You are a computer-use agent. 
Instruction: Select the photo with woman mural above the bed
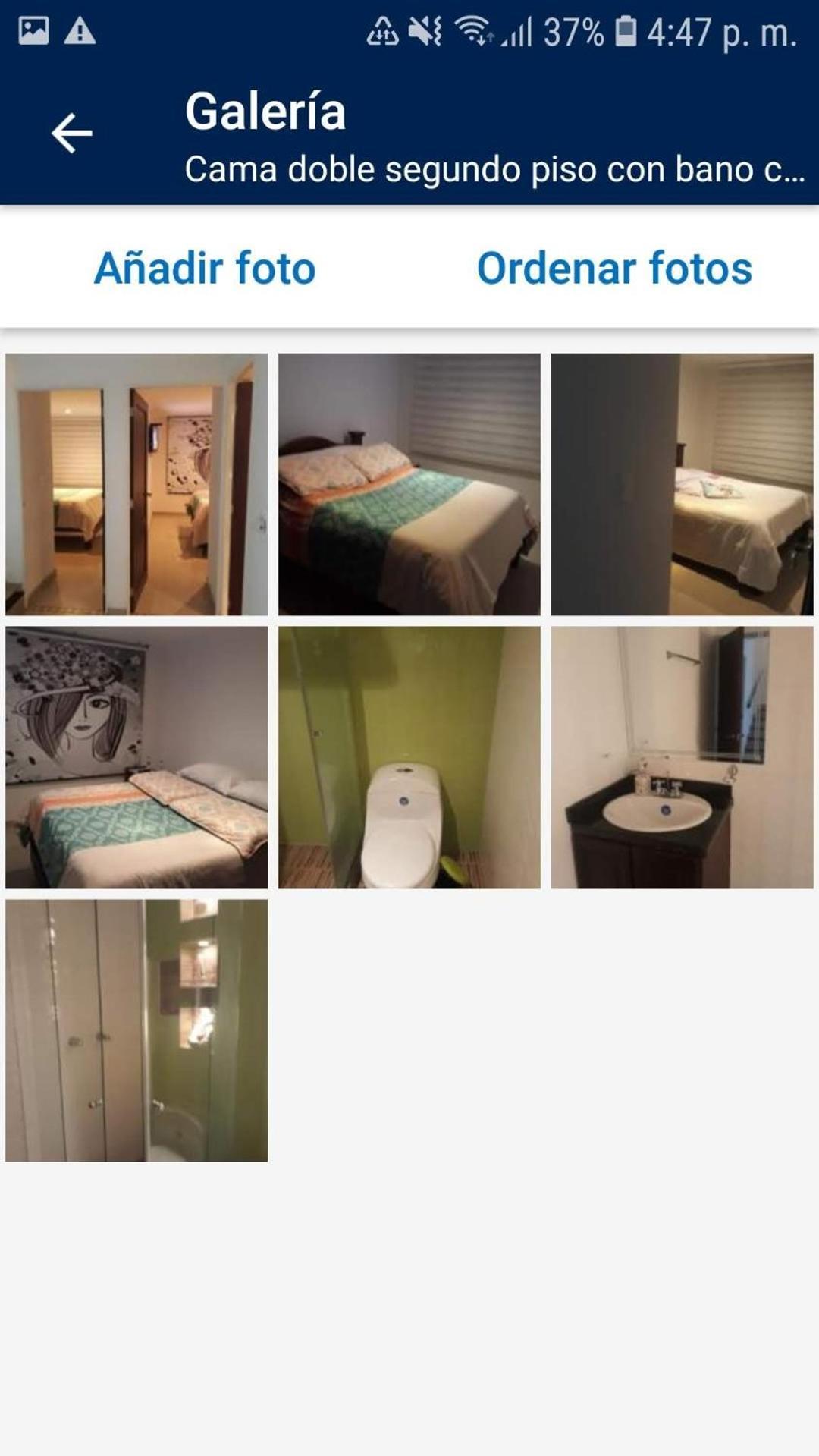coord(136,757)
